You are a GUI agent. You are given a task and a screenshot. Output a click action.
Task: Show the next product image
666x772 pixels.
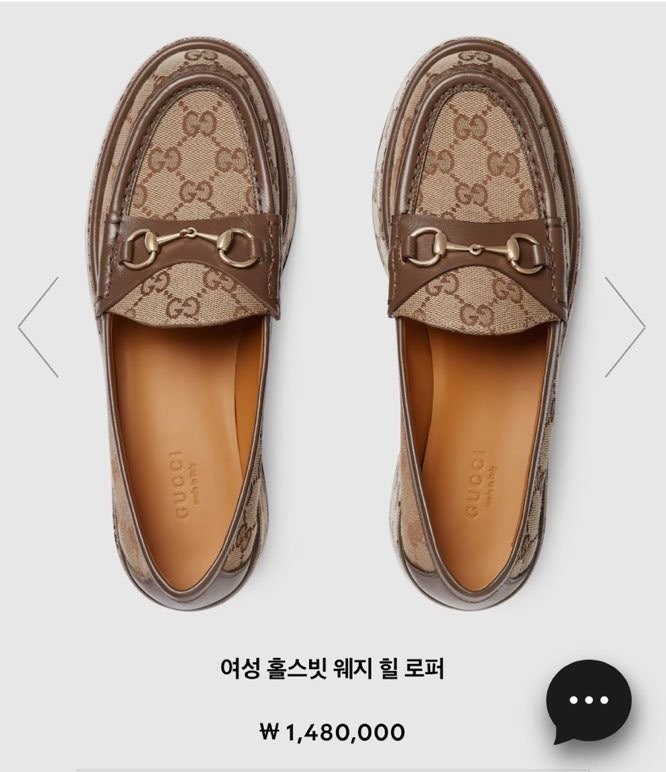point(625,327)
